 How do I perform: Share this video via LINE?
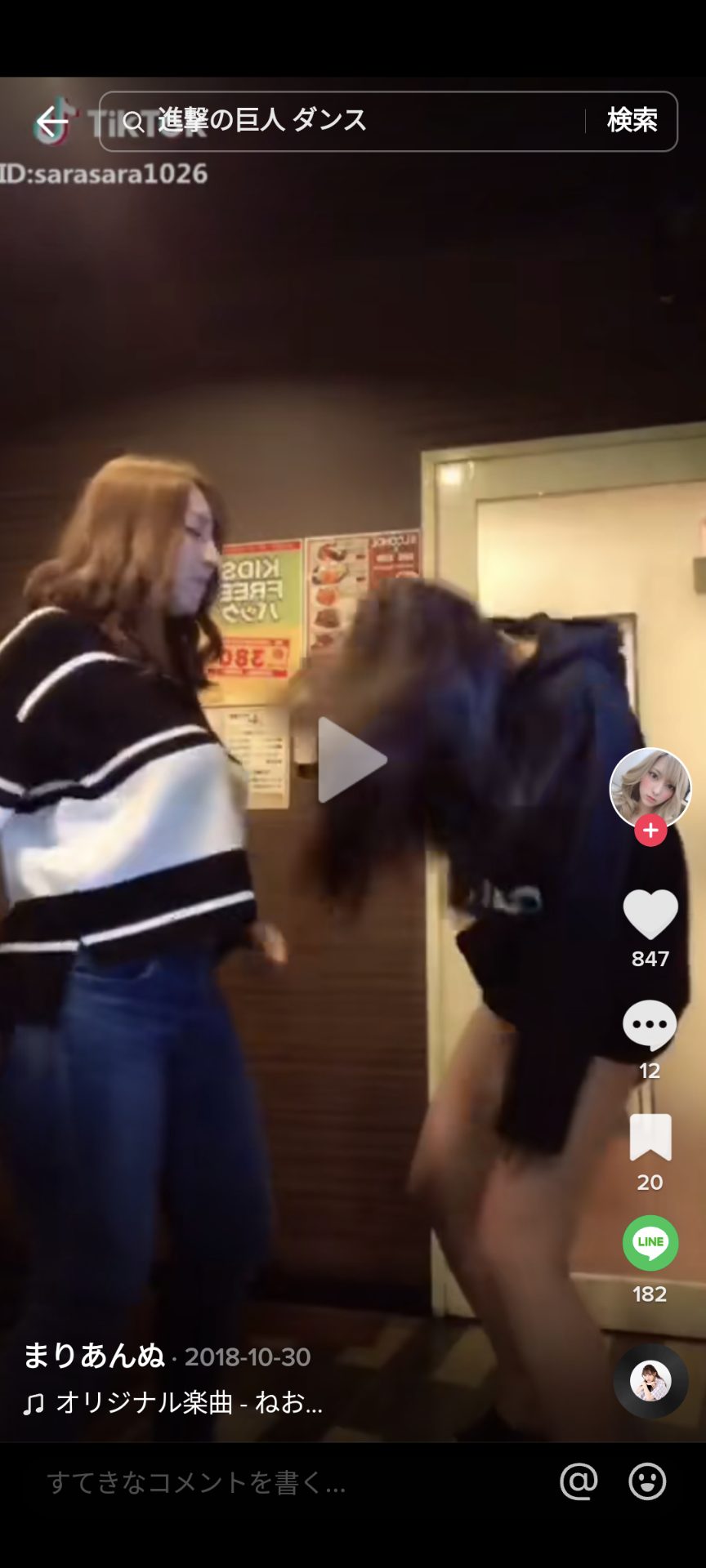650,1243
